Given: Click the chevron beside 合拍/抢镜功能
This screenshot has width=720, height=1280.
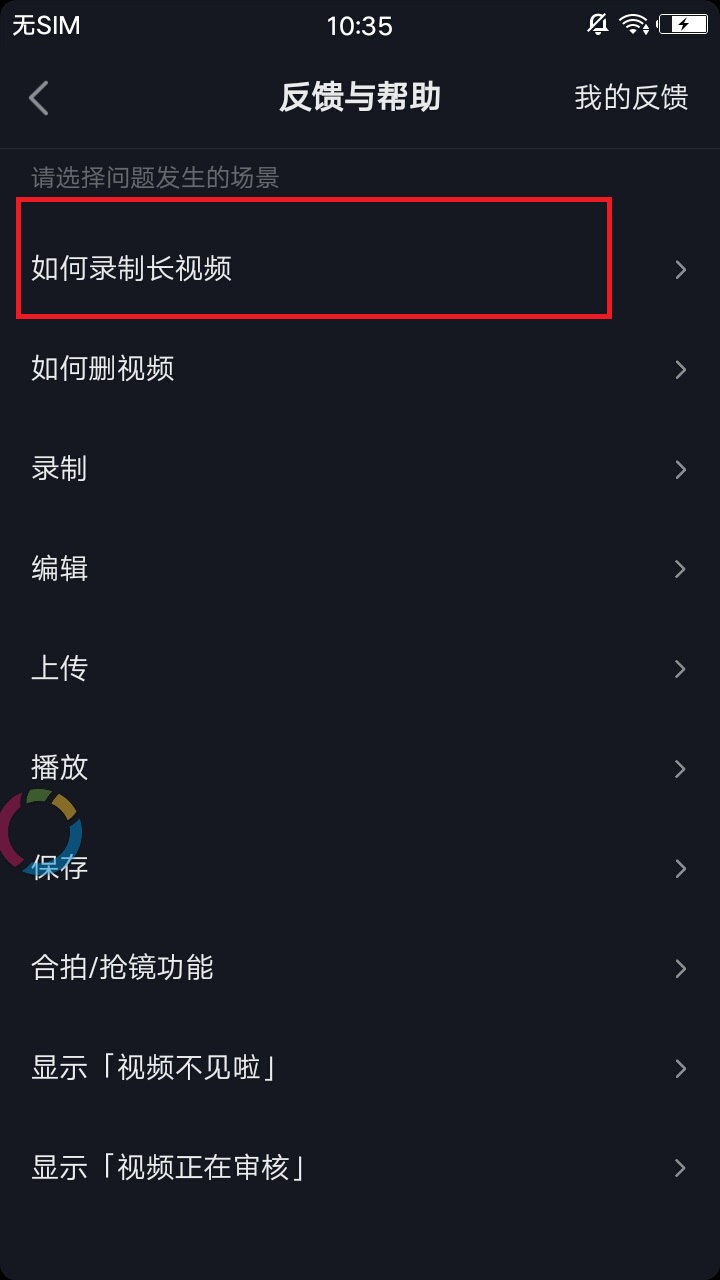Looking at the screenshot, I should click(680, 968).
